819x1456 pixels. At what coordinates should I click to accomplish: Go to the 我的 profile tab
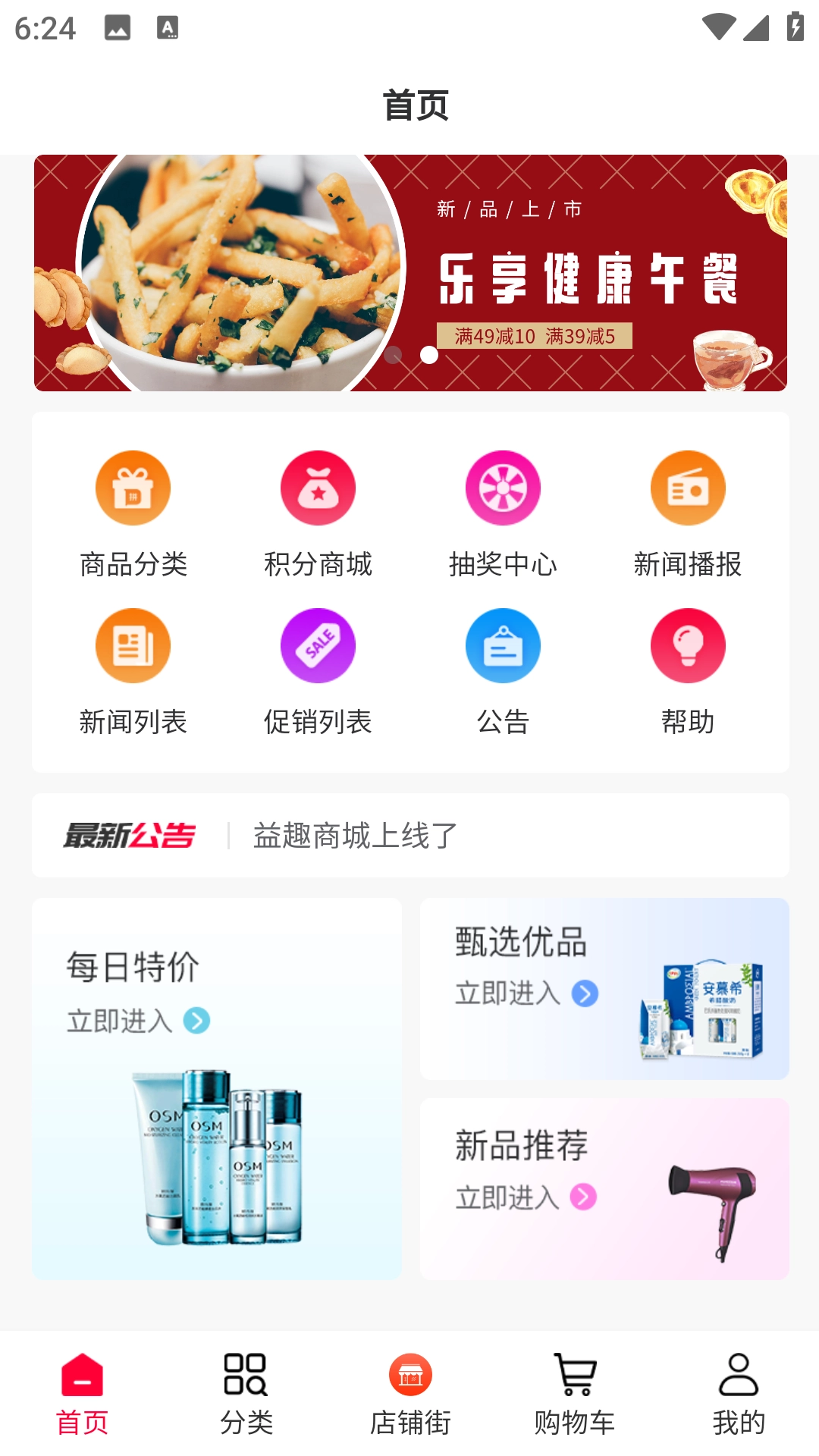click(738, 1394)
